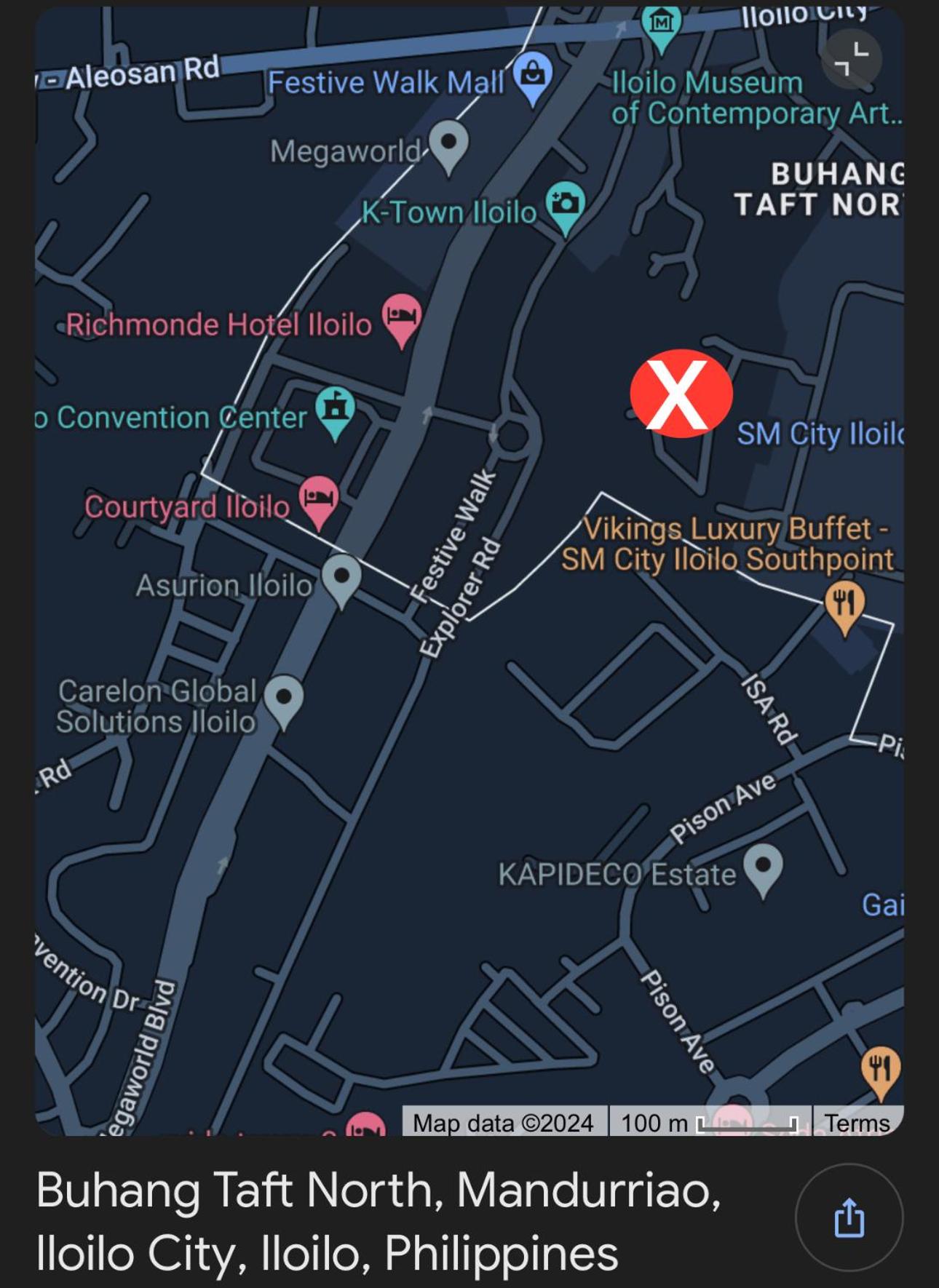The width and height of the screenshot is (939, 1288).
Task: Tap the Asurion Iloilo marker
Action: [341, 579]
